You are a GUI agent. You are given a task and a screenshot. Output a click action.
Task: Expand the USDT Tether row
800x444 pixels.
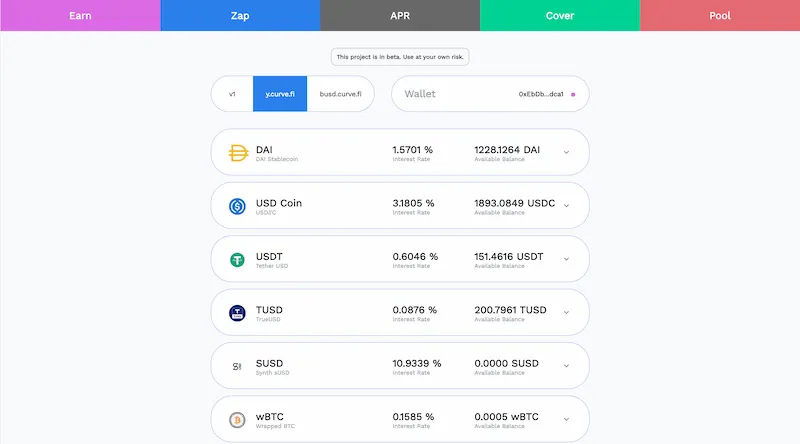[x=566, y=259]
